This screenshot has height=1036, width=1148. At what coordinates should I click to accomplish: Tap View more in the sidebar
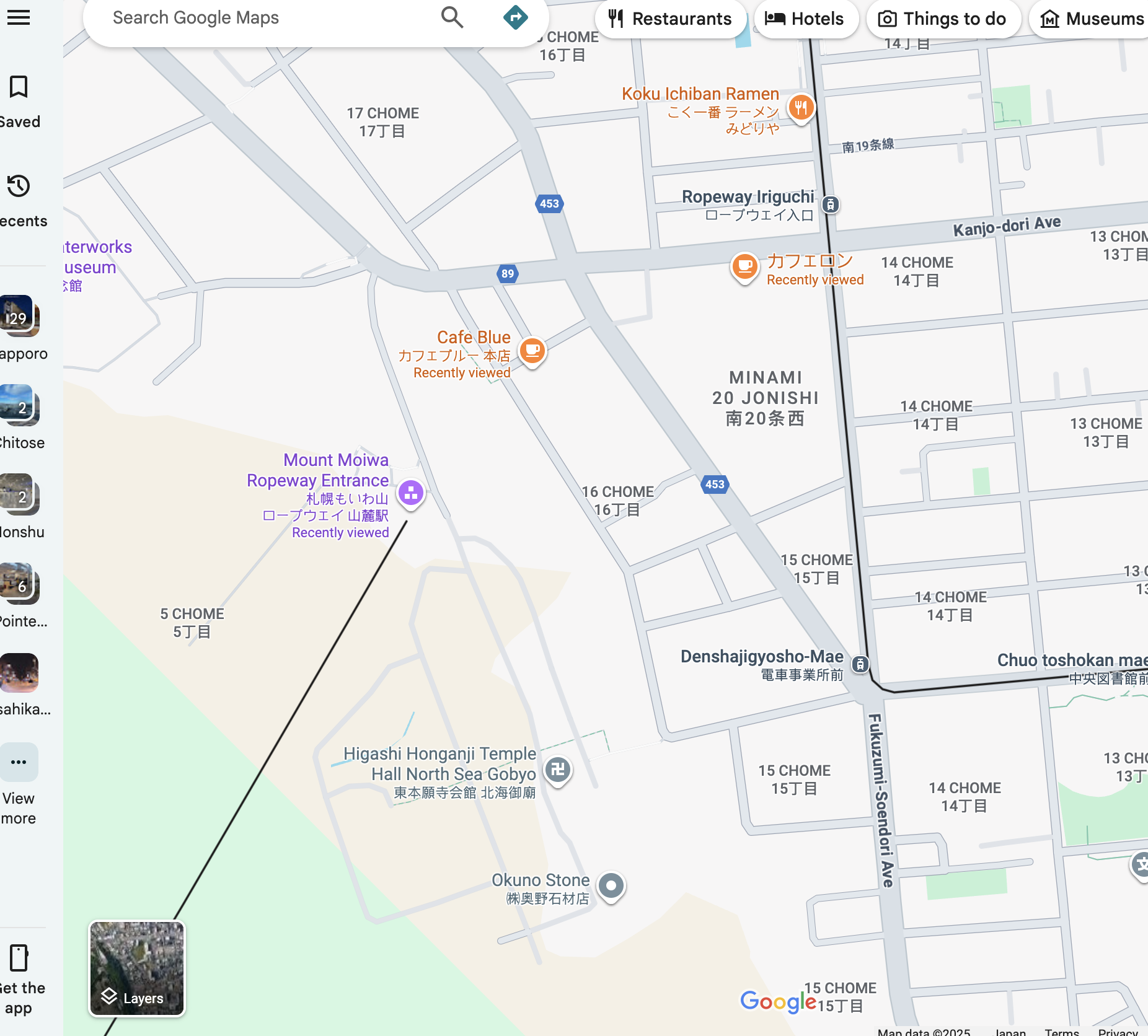19,762
